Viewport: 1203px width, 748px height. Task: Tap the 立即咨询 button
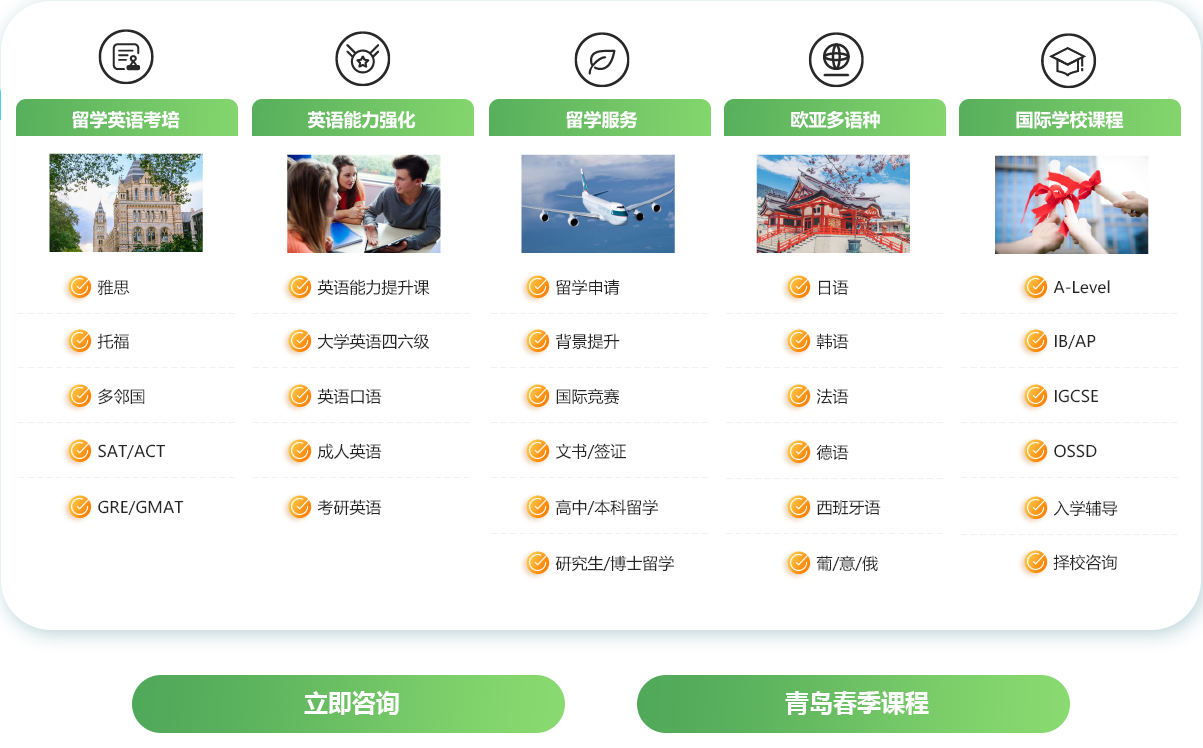349,703
